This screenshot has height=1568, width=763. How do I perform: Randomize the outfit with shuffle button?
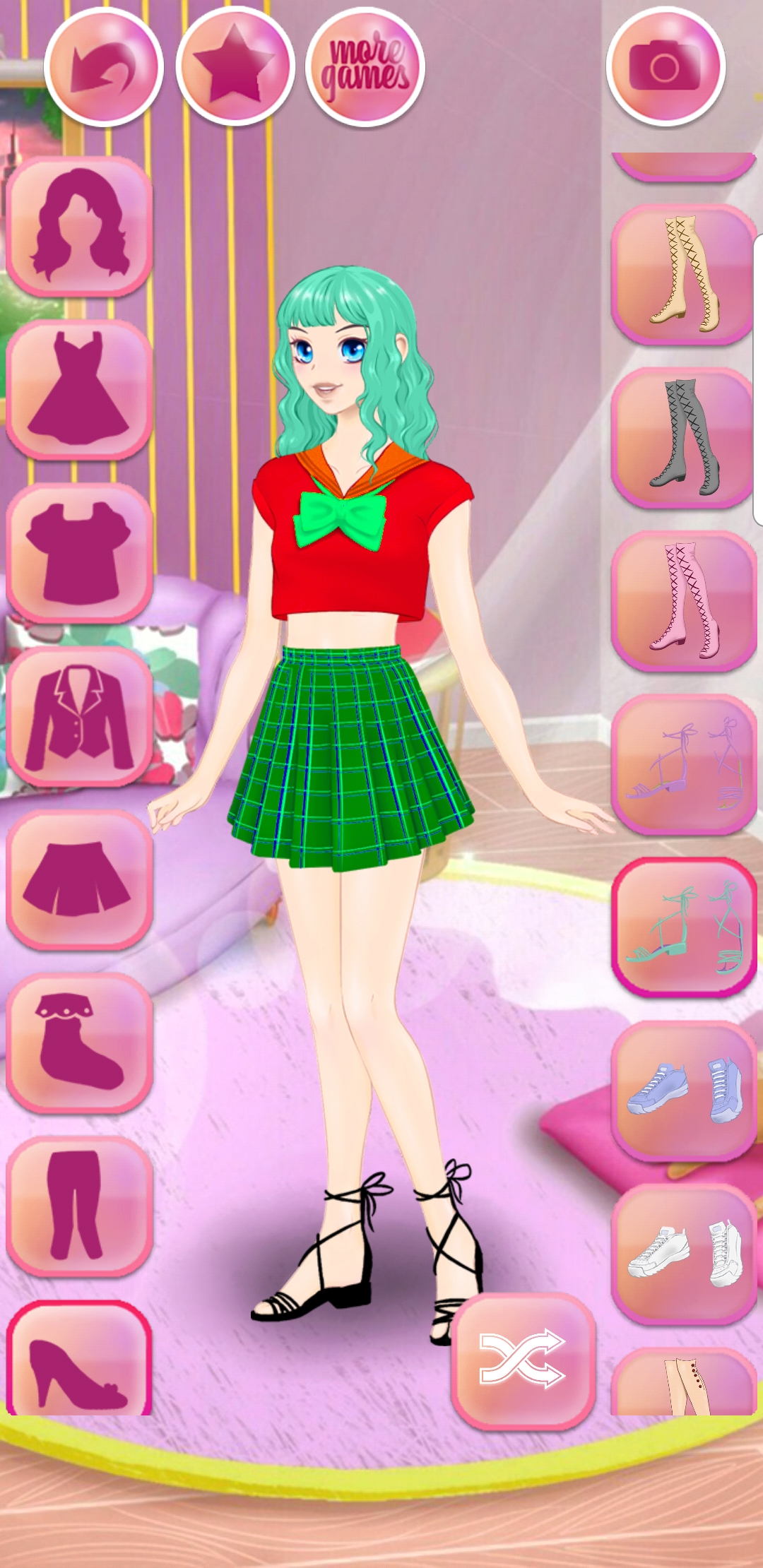(x=524, y=1360)
